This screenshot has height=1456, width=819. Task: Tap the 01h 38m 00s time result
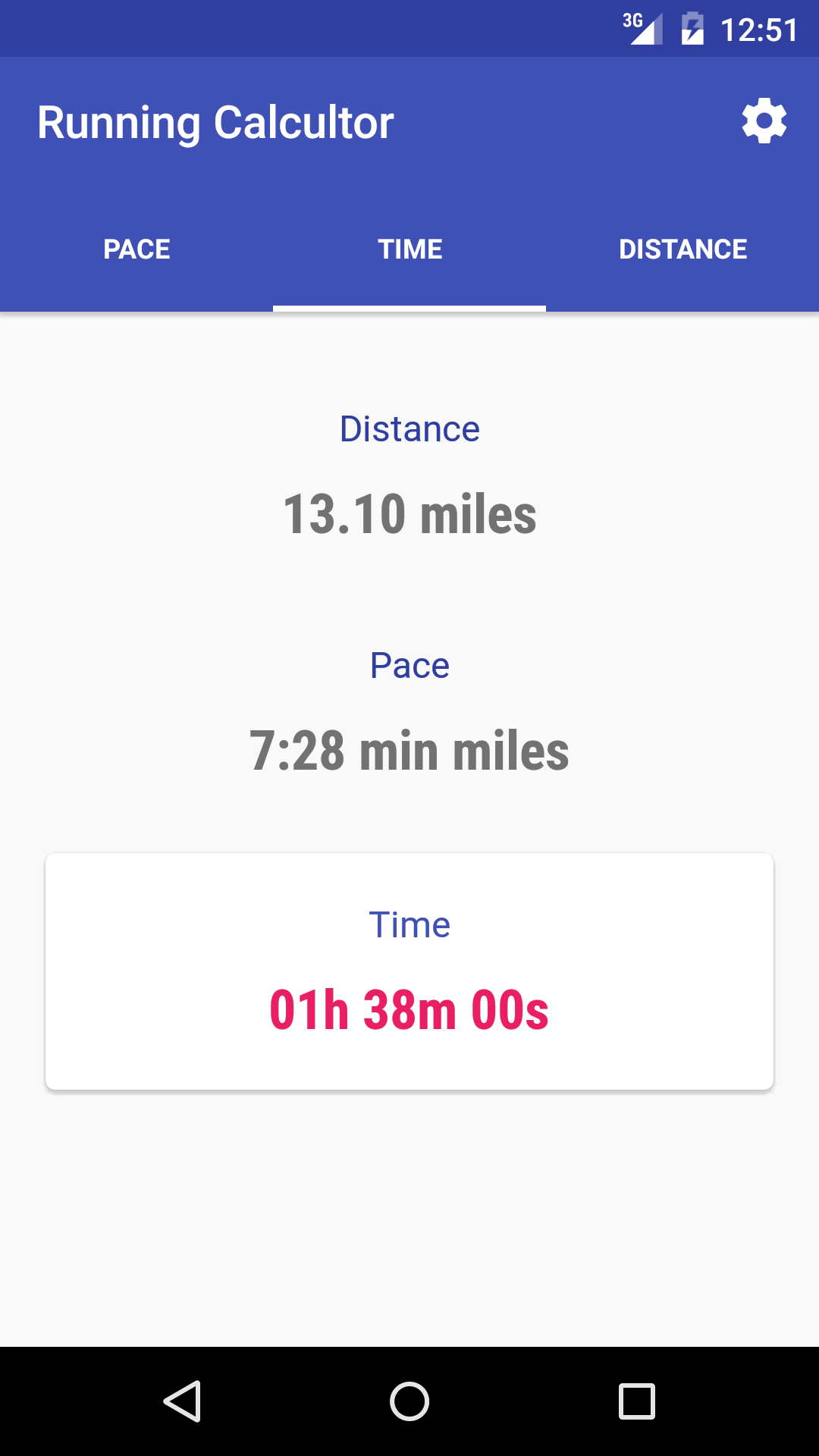tap(409, 1009)
